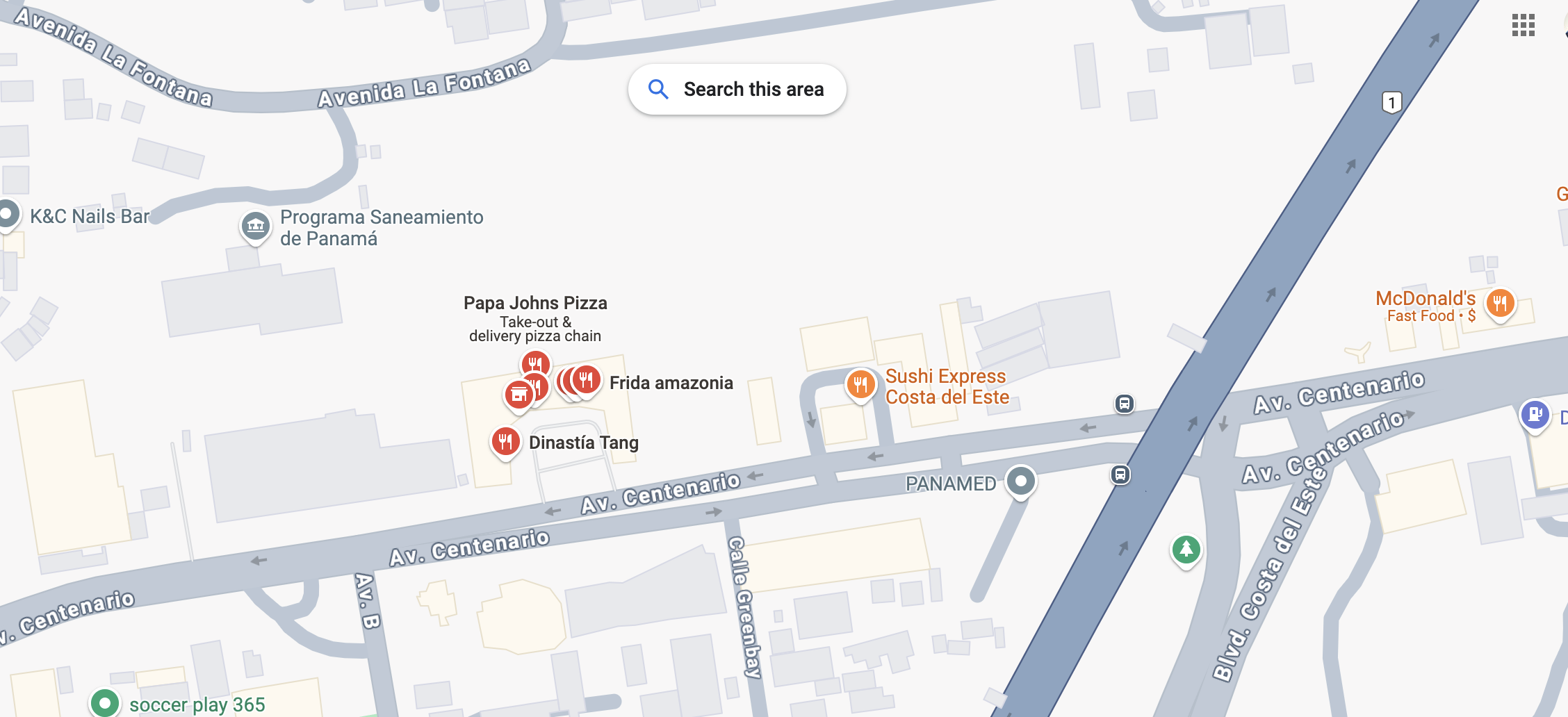Screen dimensions: 1568x717
Task: Open the store pin near Papa Johns
Action: pyautogui.click(x=518, y=395)
